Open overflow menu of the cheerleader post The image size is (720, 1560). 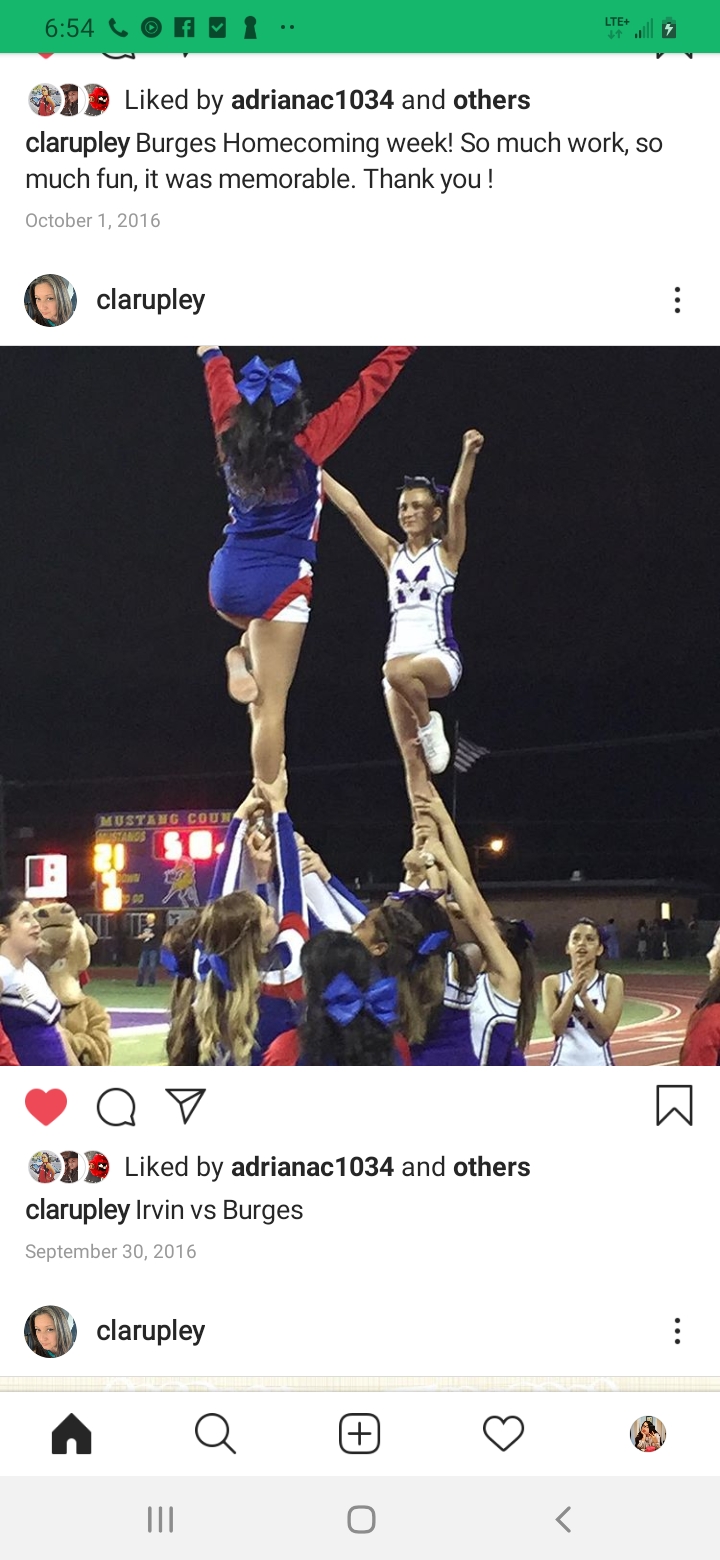(x=677, y=300)
